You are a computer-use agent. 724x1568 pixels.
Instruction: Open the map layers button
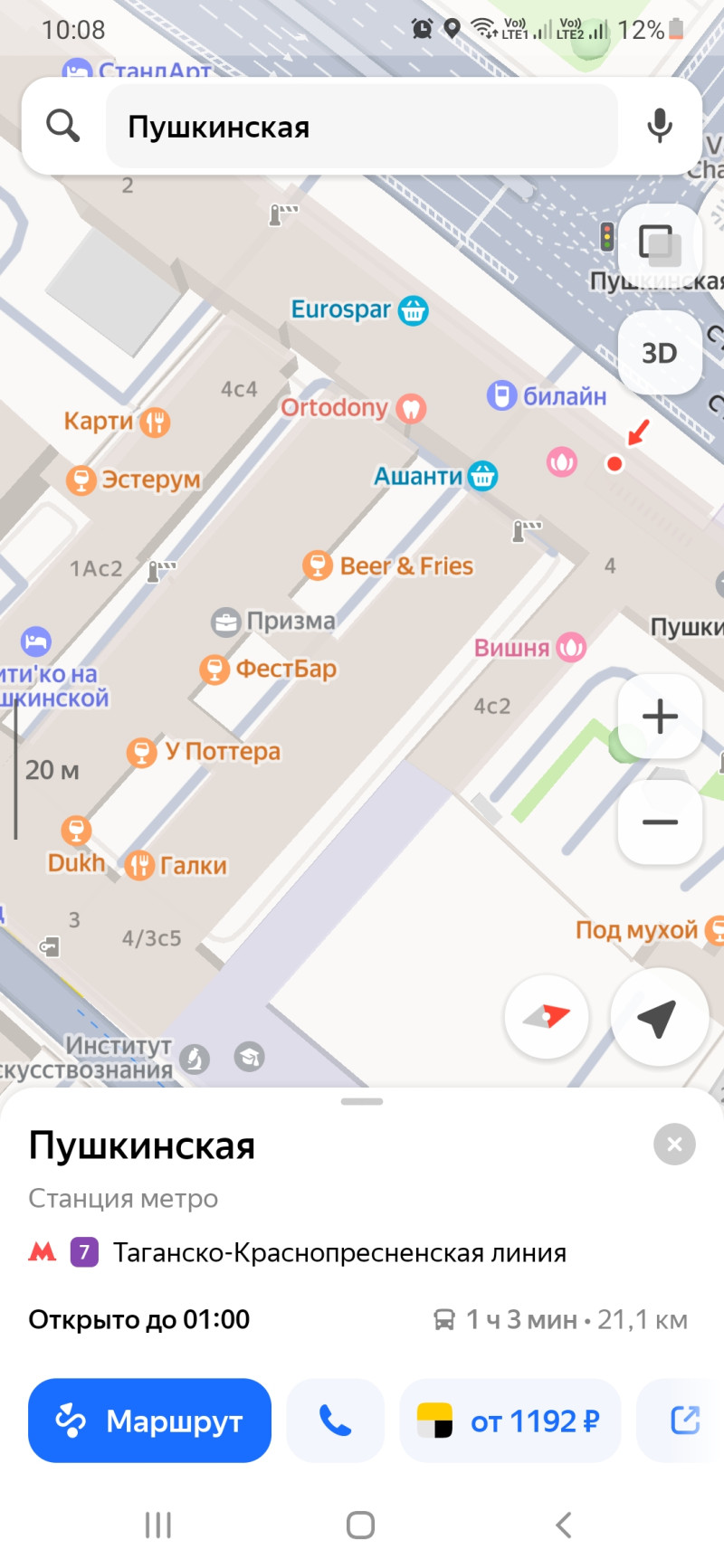pos(660,243)
